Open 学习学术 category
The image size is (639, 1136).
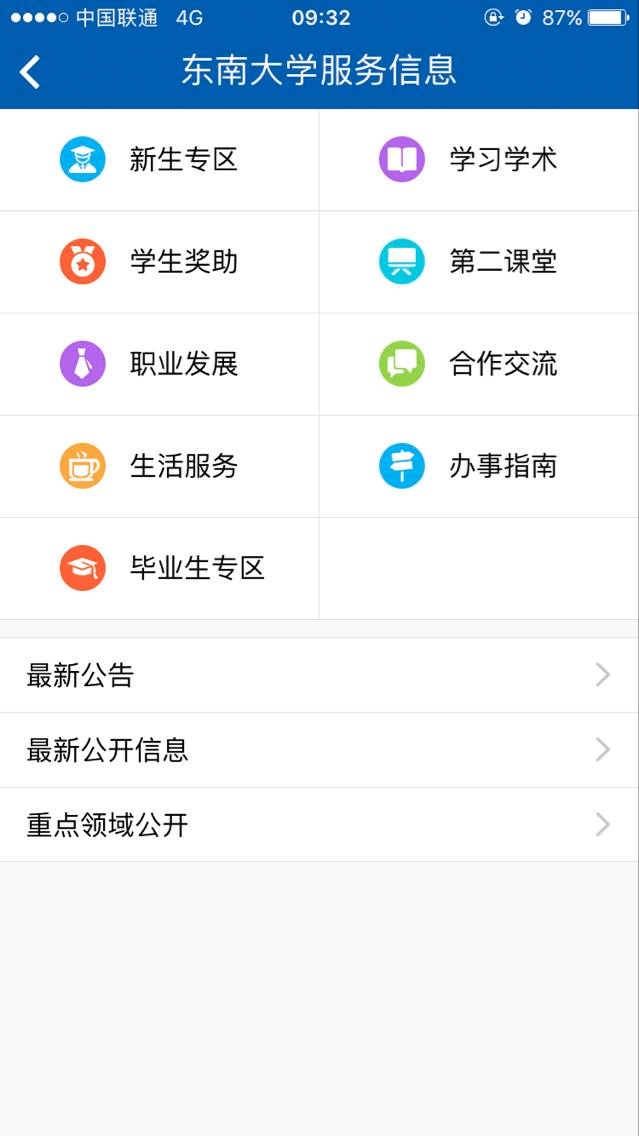coord(478,160)
